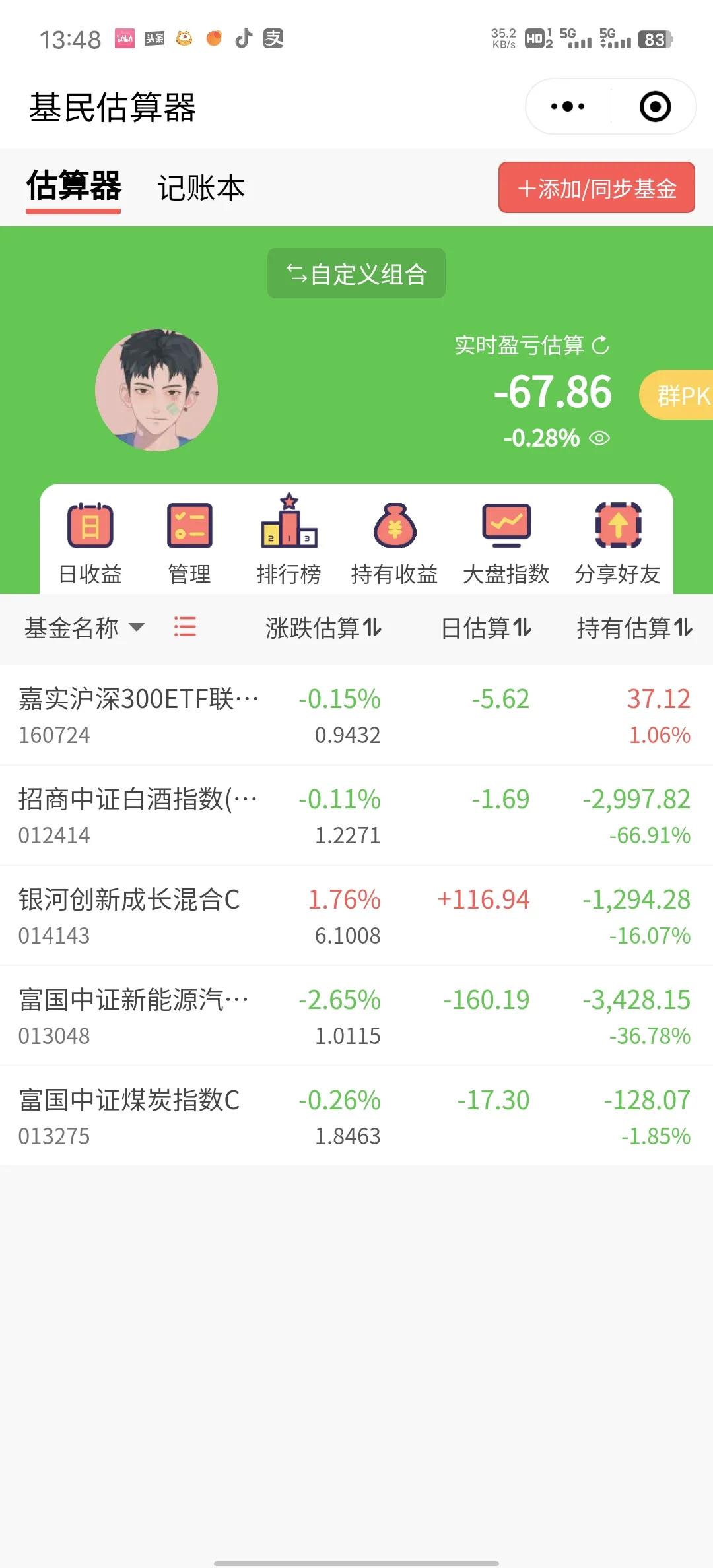Sort the list by 持有估算
The image size is (713, 1568).
(x=634, y=628)
